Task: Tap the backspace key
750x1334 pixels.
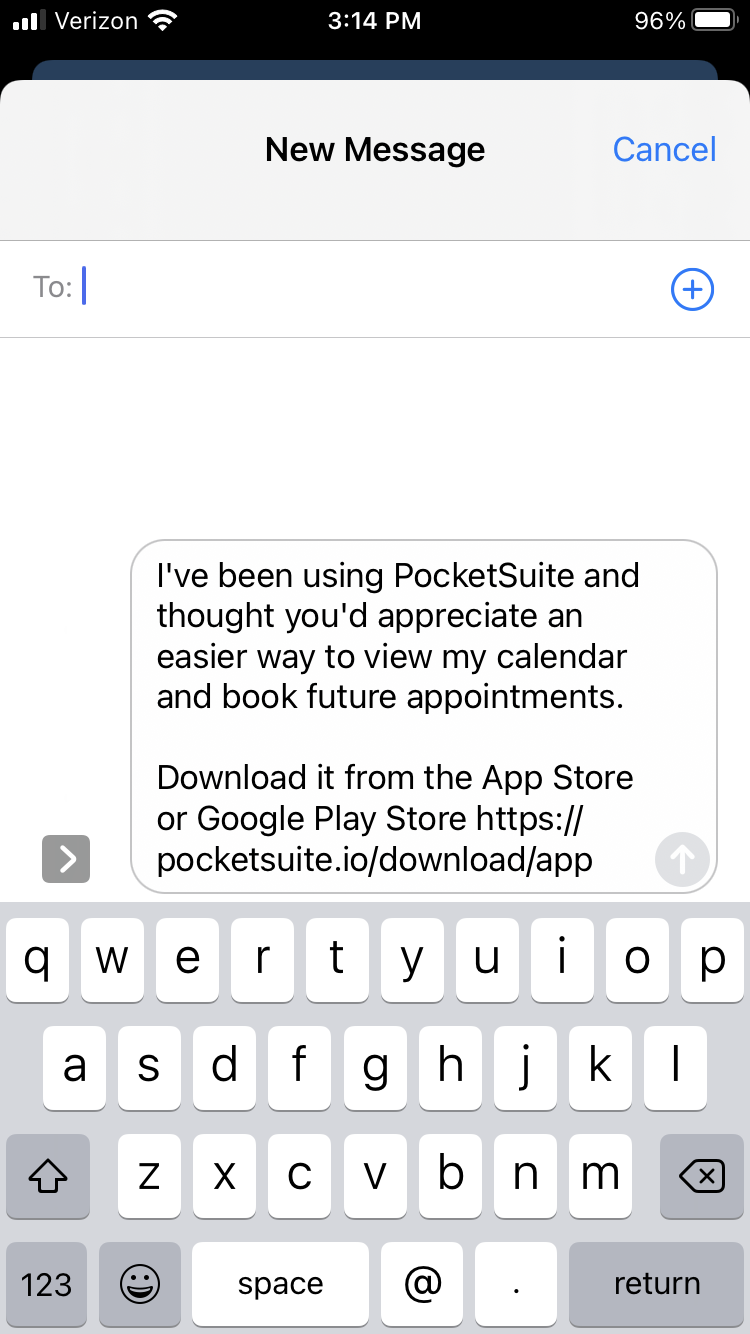Action: (702, 1177)
